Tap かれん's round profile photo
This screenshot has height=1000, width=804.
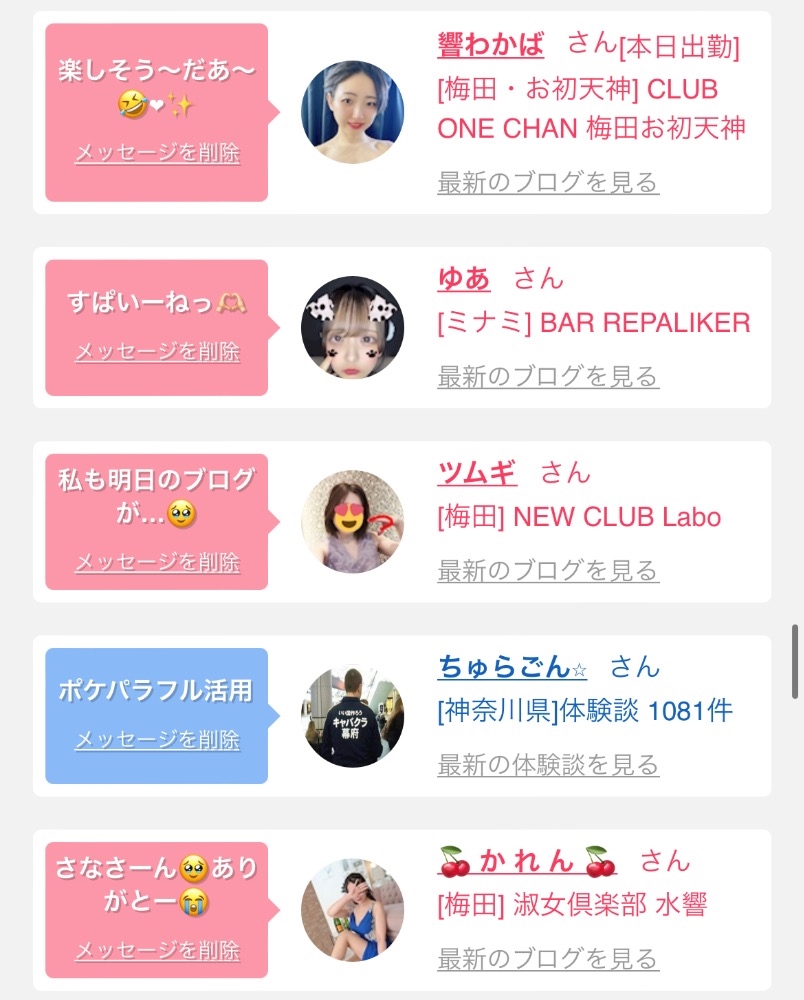352,909
